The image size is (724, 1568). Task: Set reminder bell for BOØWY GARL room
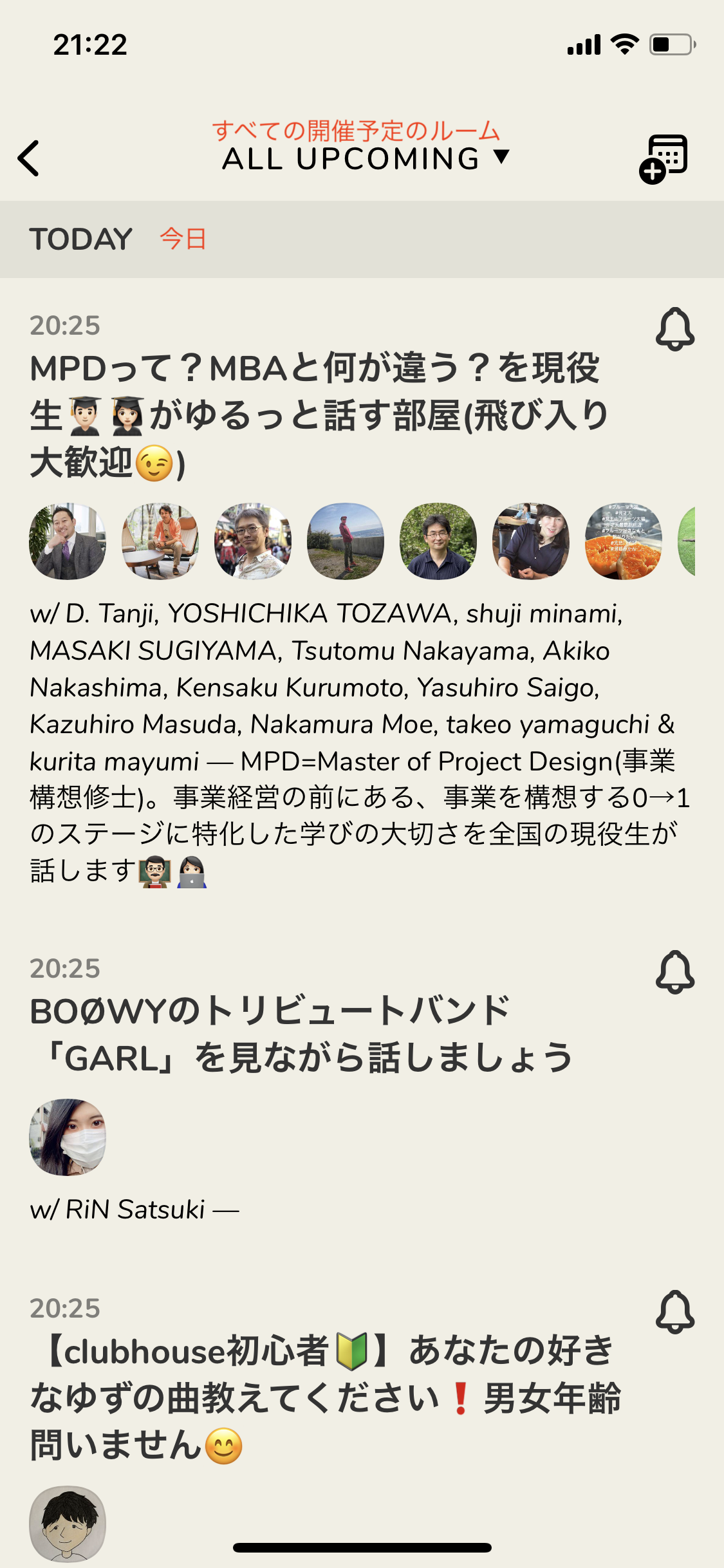point(675,972)
